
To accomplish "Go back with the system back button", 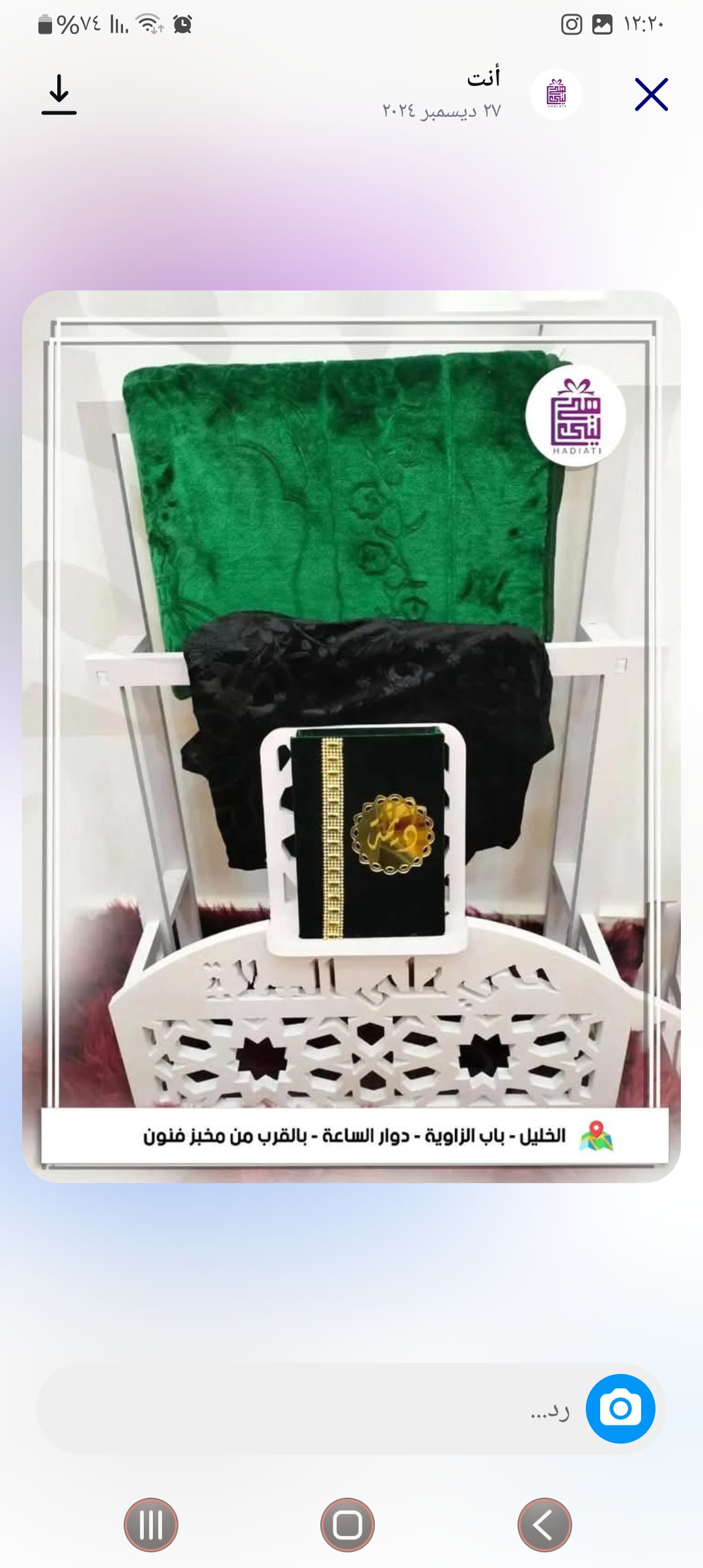I will [544, 1525].
